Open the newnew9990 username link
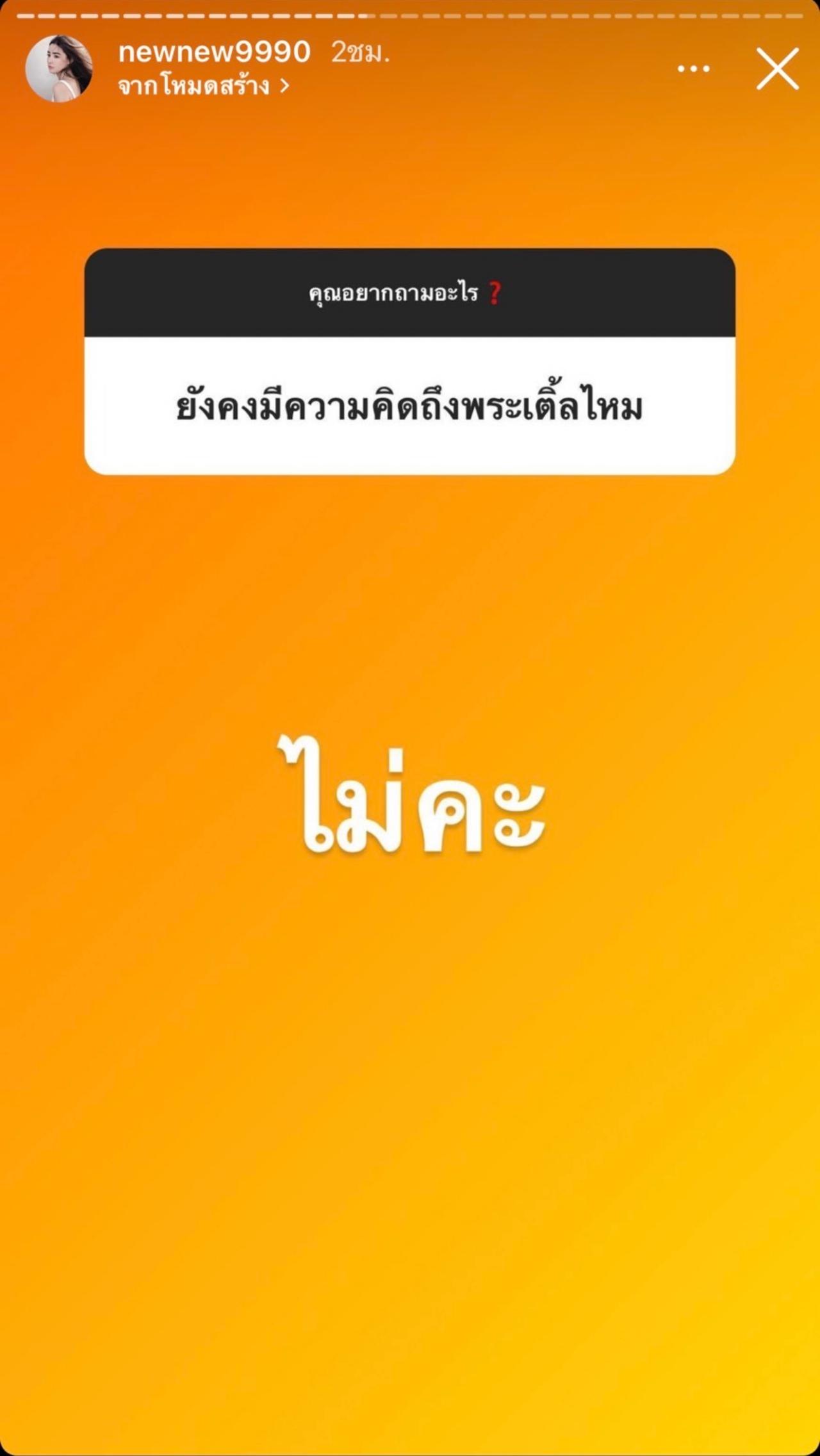Image resolution: width=820 pixels, height=1456 pixels. click(214, 52)
